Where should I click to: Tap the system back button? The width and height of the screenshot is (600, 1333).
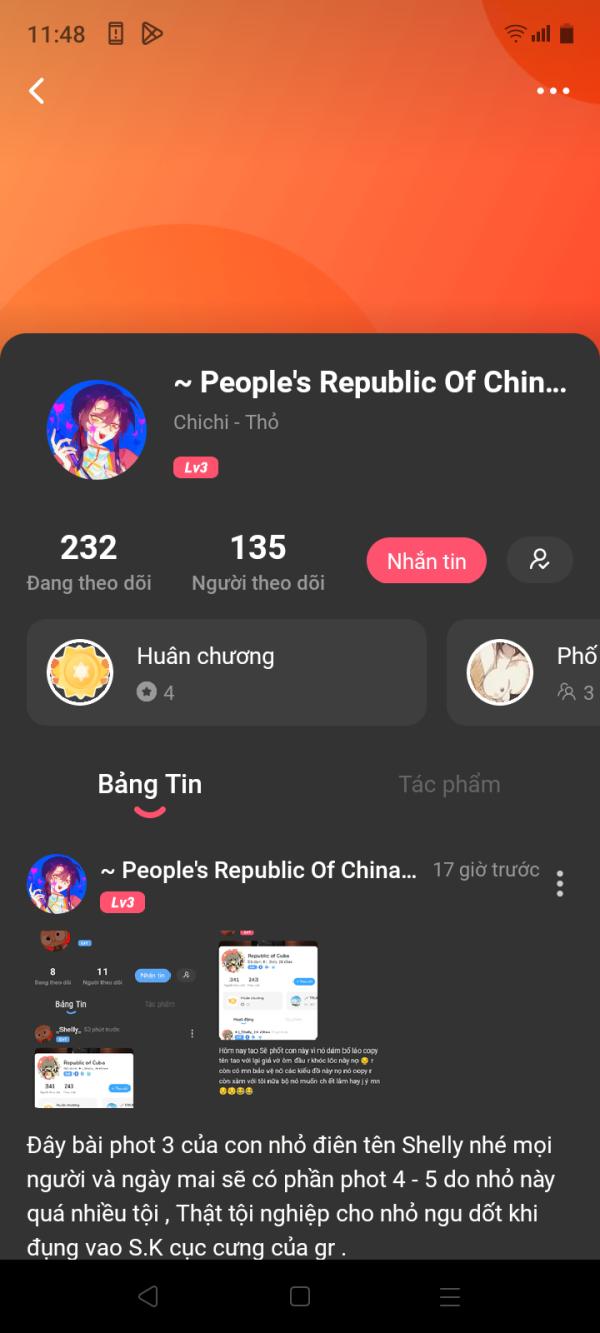(148, 1297)
